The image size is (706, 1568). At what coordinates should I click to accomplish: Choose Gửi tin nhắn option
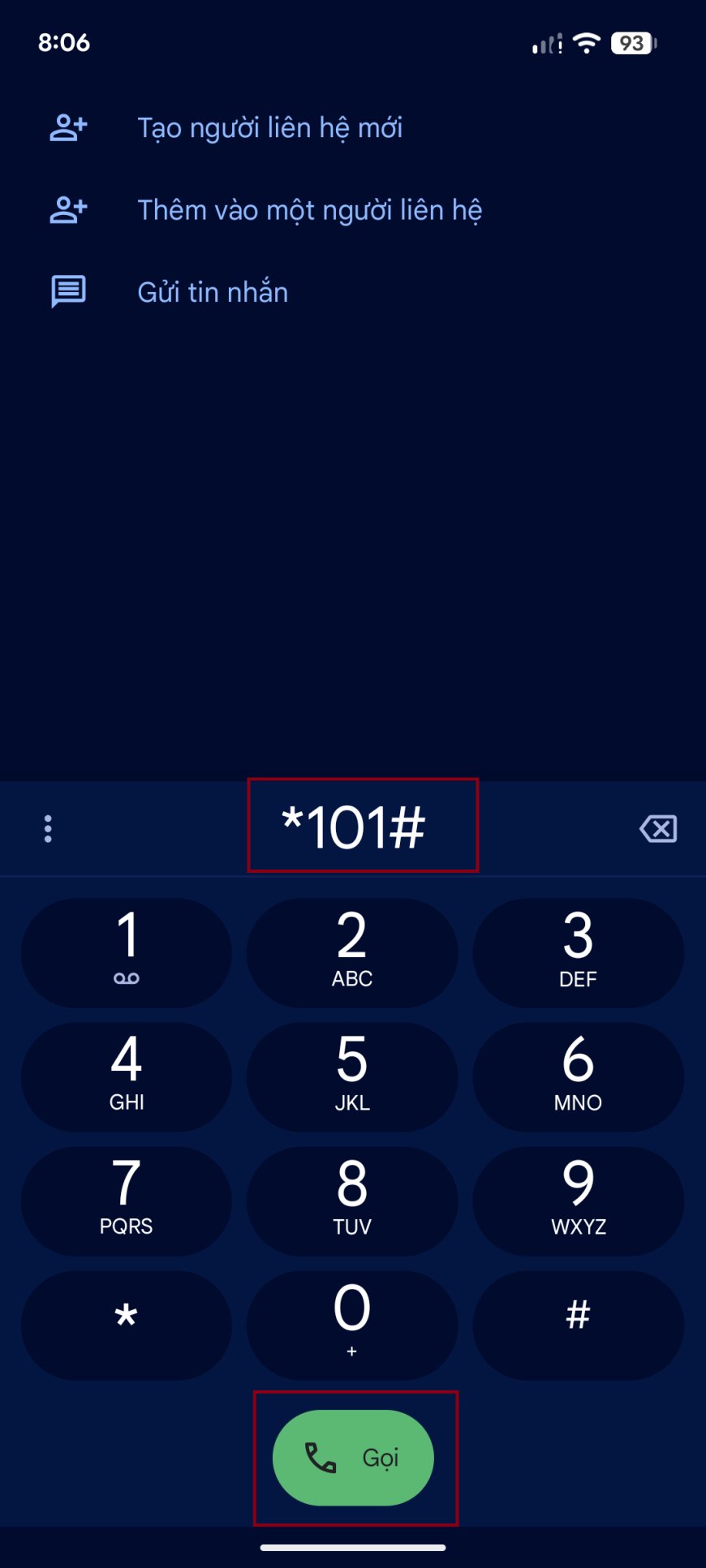213,292
